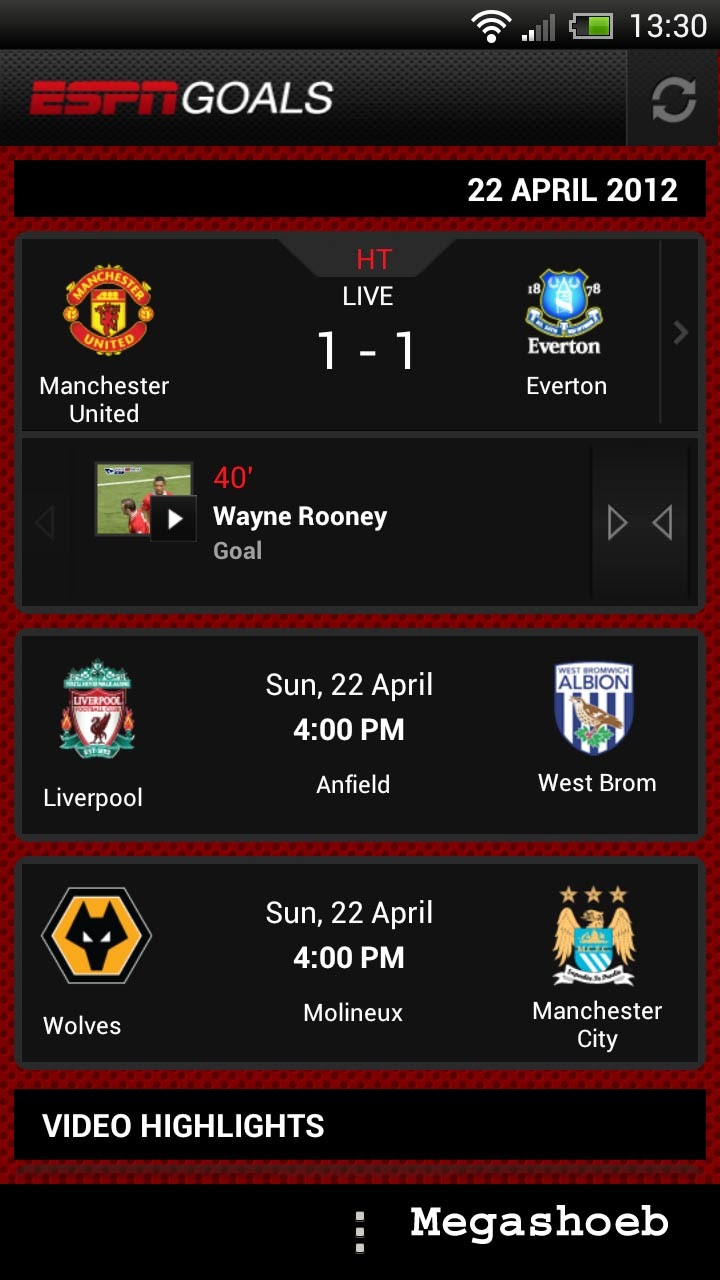Open the overflow menu dots
This screenshot has width=720, height=1280.
tap(360, 1232)
